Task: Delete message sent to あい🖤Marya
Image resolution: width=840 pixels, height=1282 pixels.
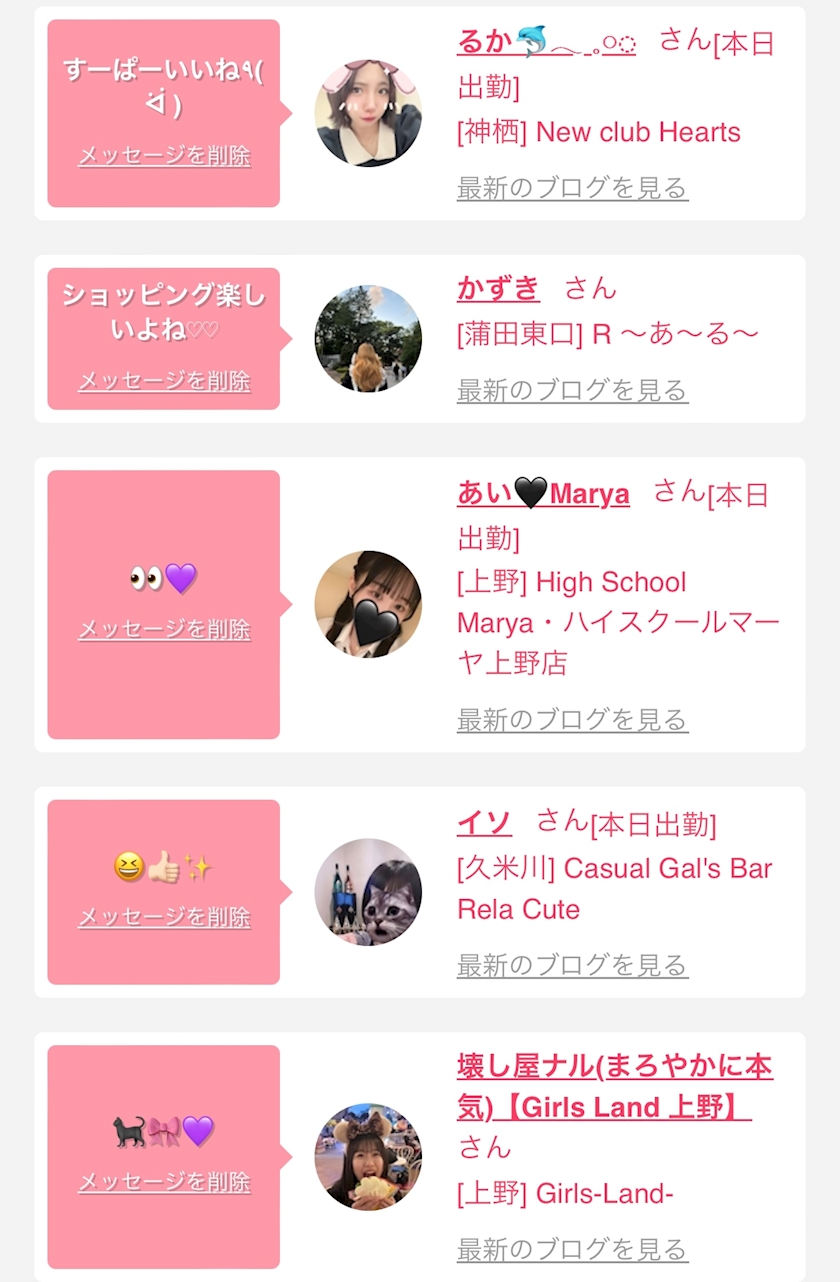Action: [x=164, y=629]
